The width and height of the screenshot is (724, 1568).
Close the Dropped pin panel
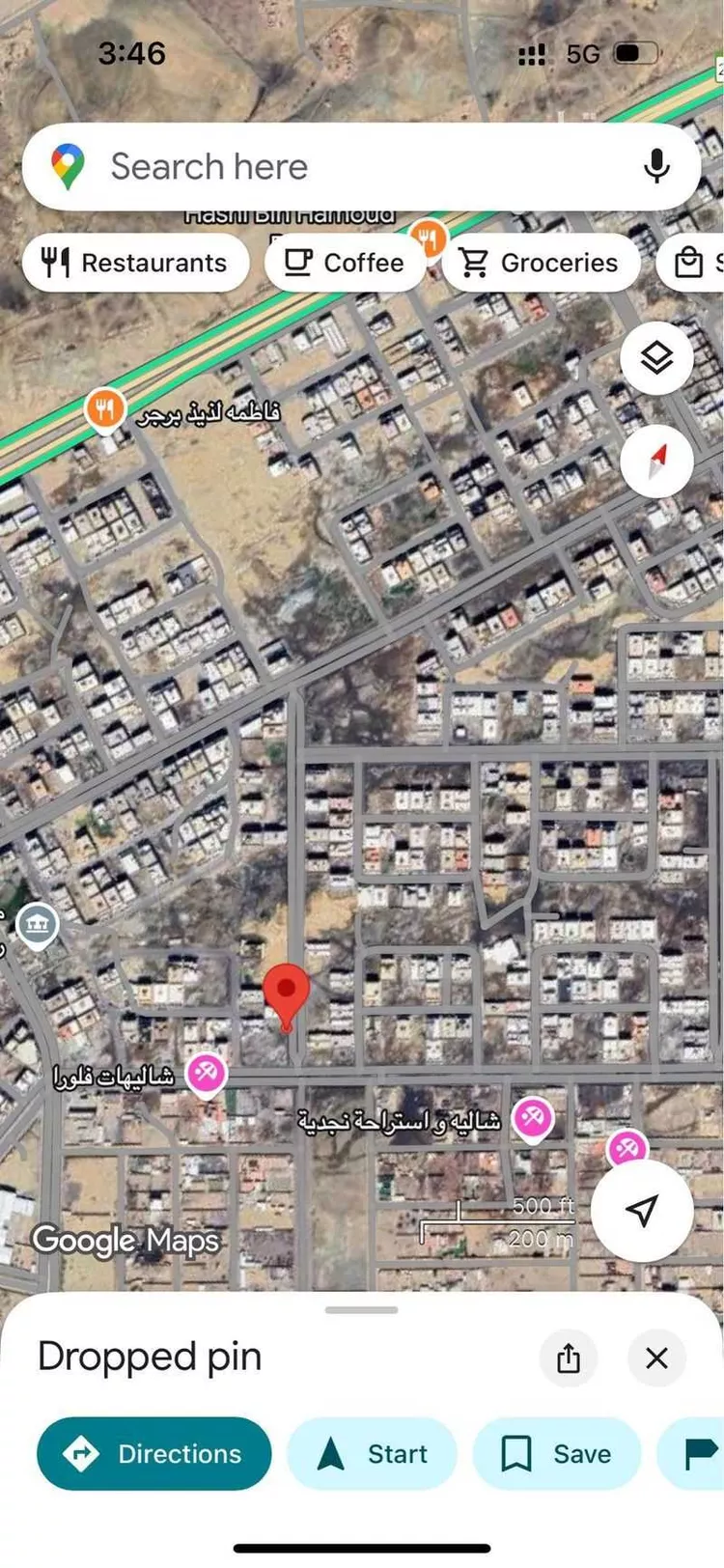tap(656, 1358)
